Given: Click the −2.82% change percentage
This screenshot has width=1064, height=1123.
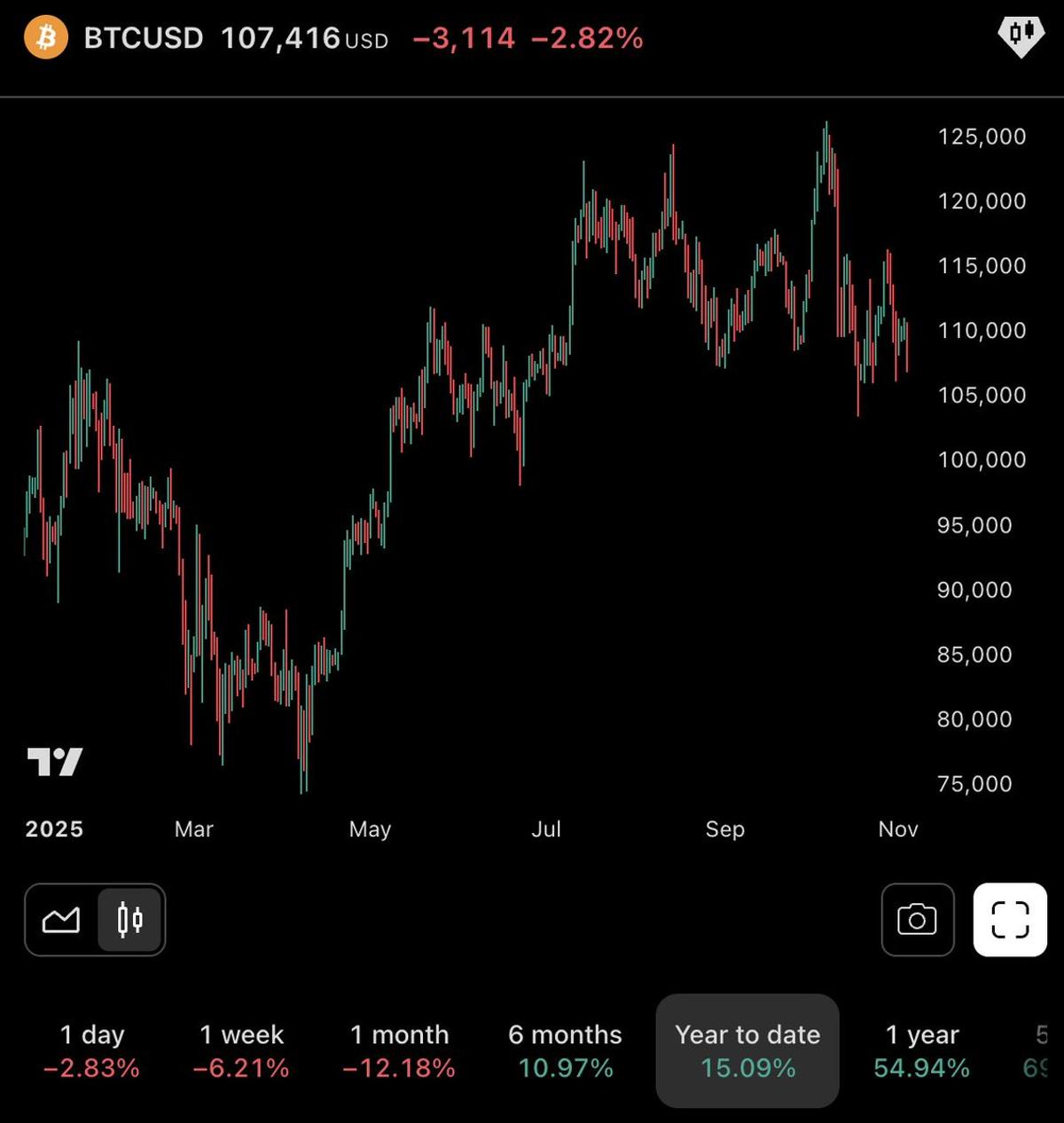Looking at the screenshot, I should [x=588, y=39].
